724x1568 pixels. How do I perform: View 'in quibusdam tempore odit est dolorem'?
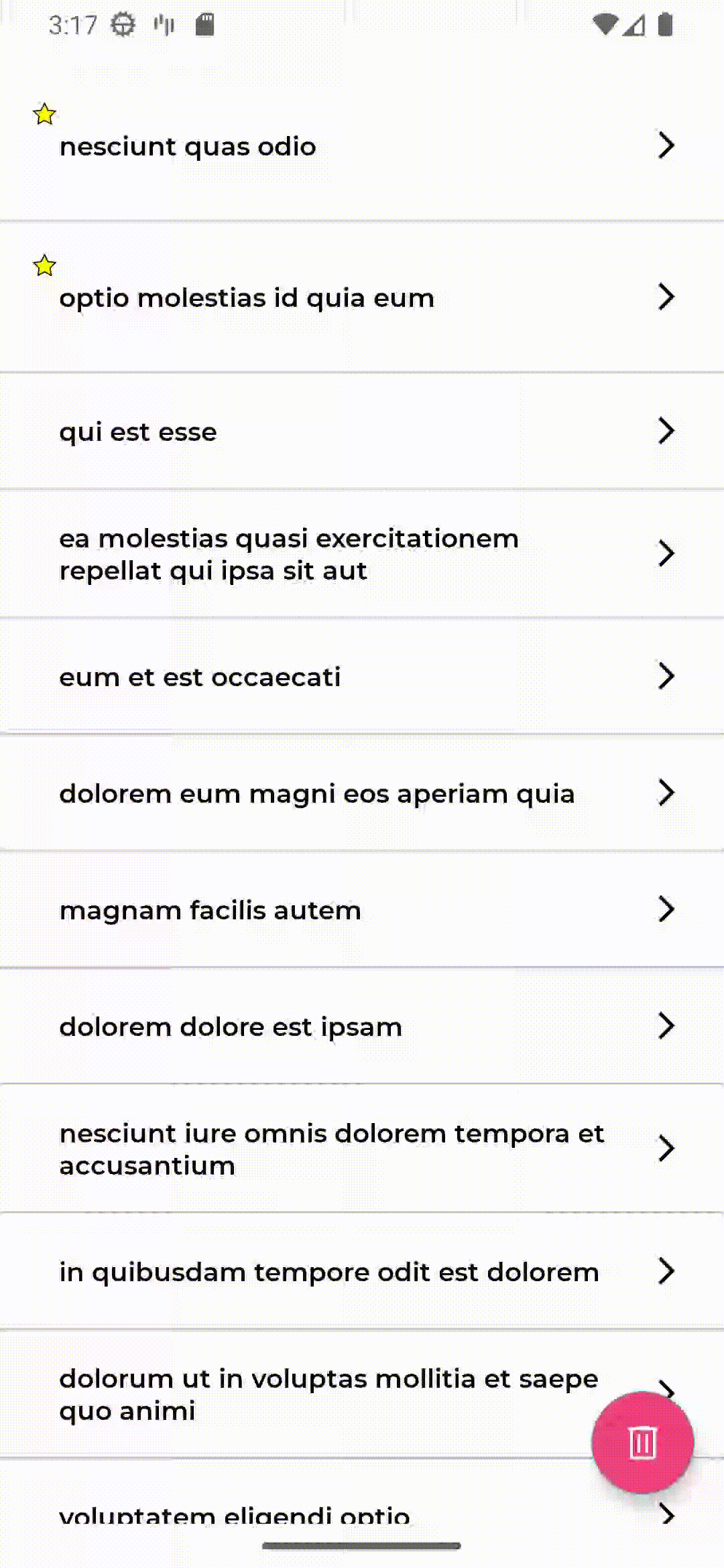362,1271
